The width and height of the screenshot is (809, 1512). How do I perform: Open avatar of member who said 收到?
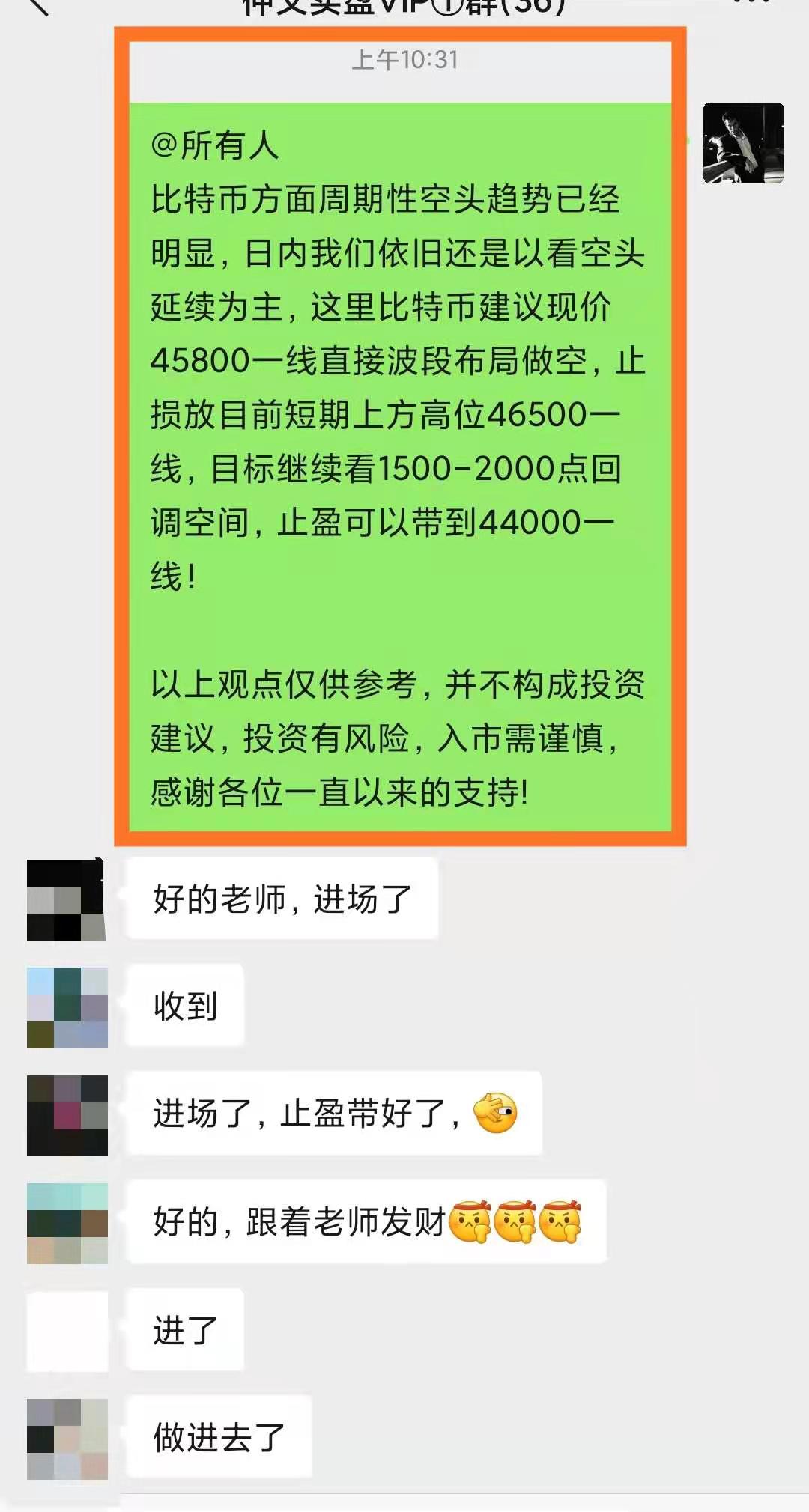click(x=67, y=1007)
